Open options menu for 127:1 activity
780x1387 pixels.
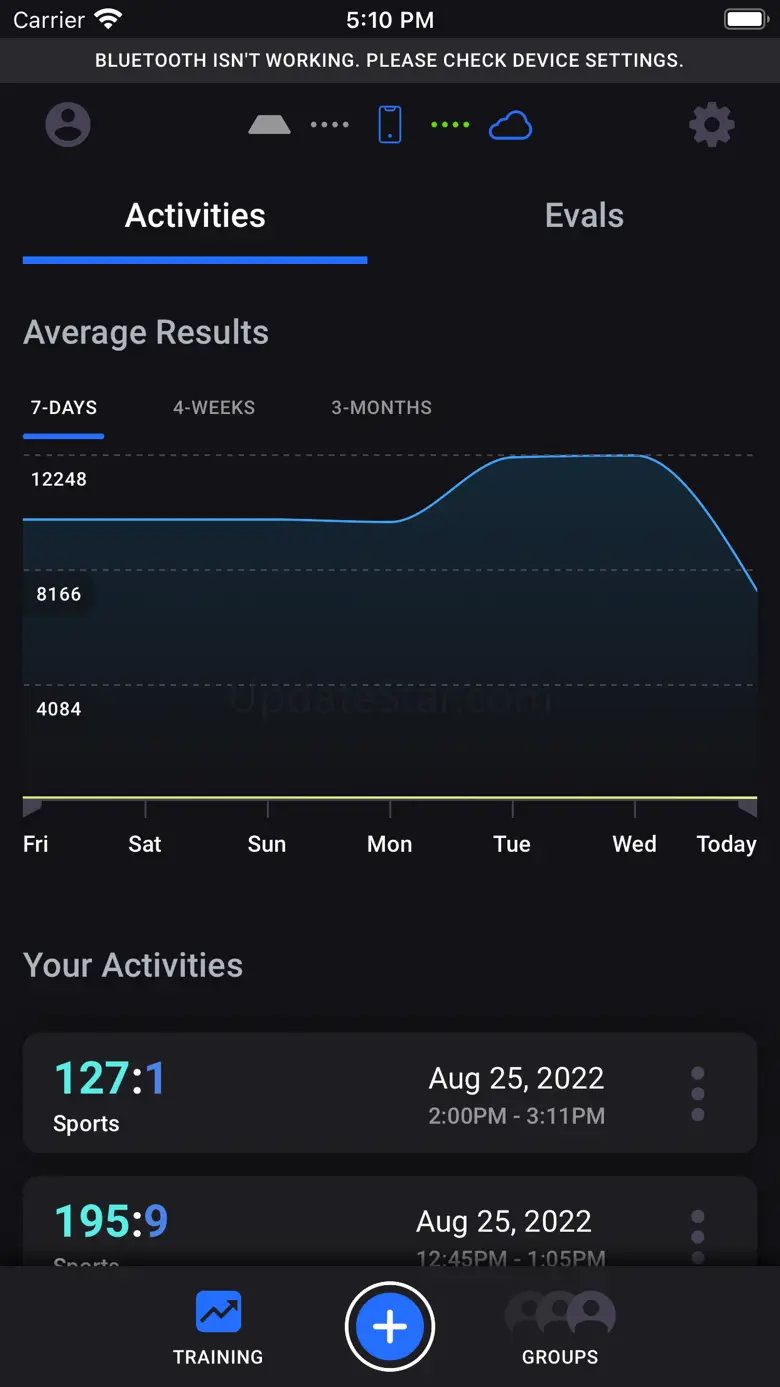(698, 1093)
